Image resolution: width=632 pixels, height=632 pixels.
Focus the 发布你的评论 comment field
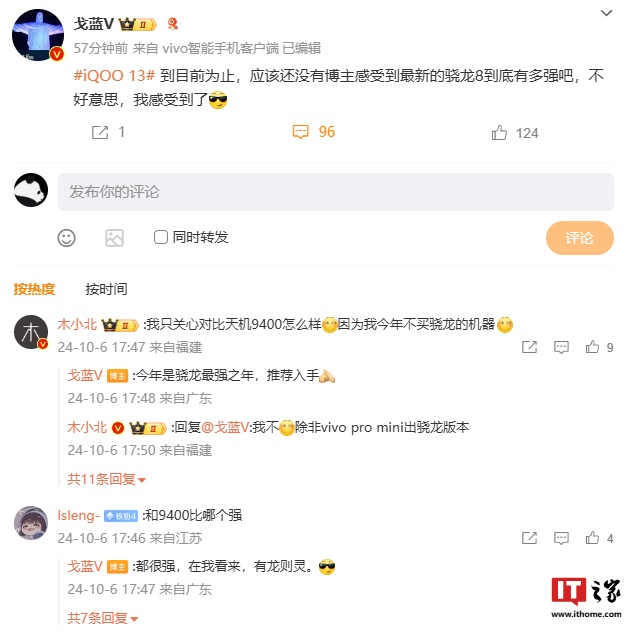335,191
